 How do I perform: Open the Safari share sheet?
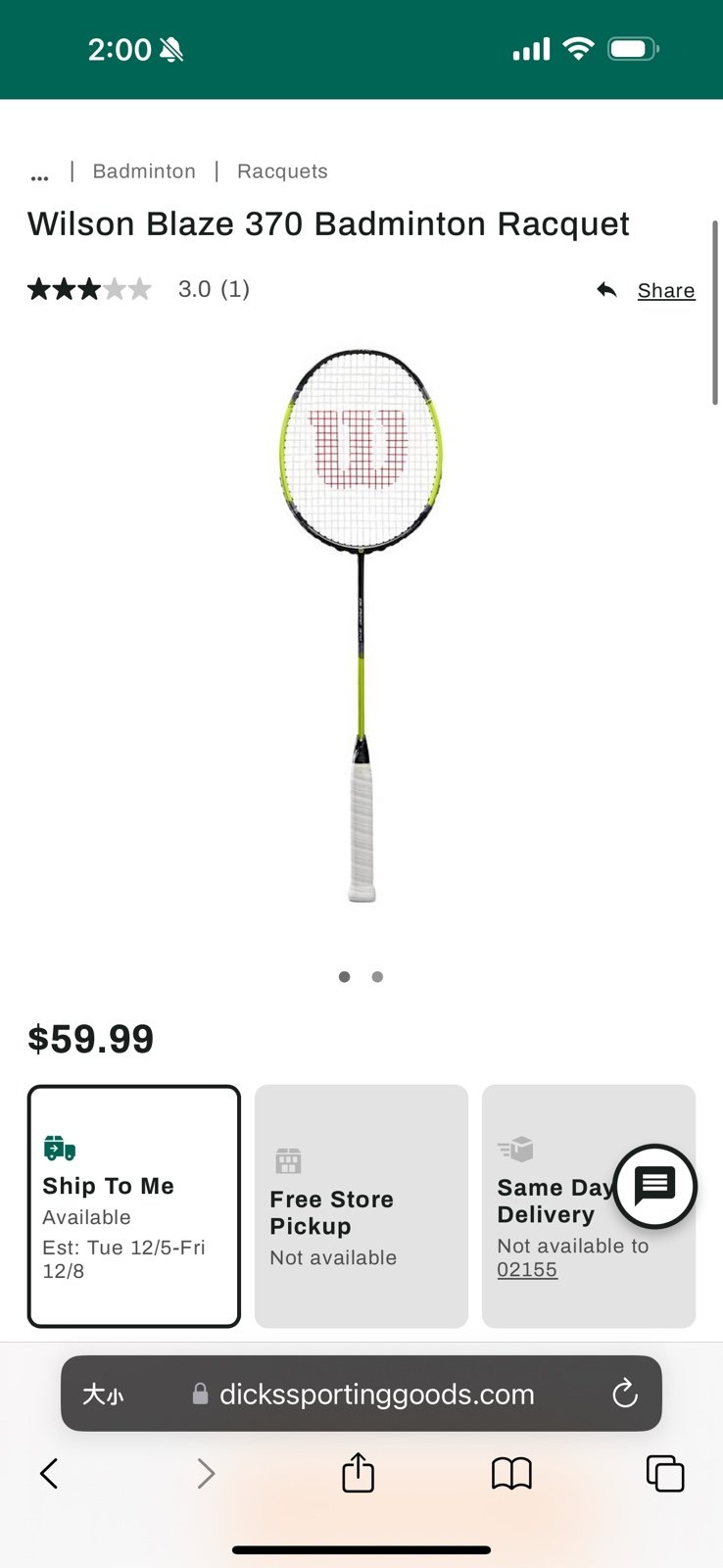tap(359, 1472)
